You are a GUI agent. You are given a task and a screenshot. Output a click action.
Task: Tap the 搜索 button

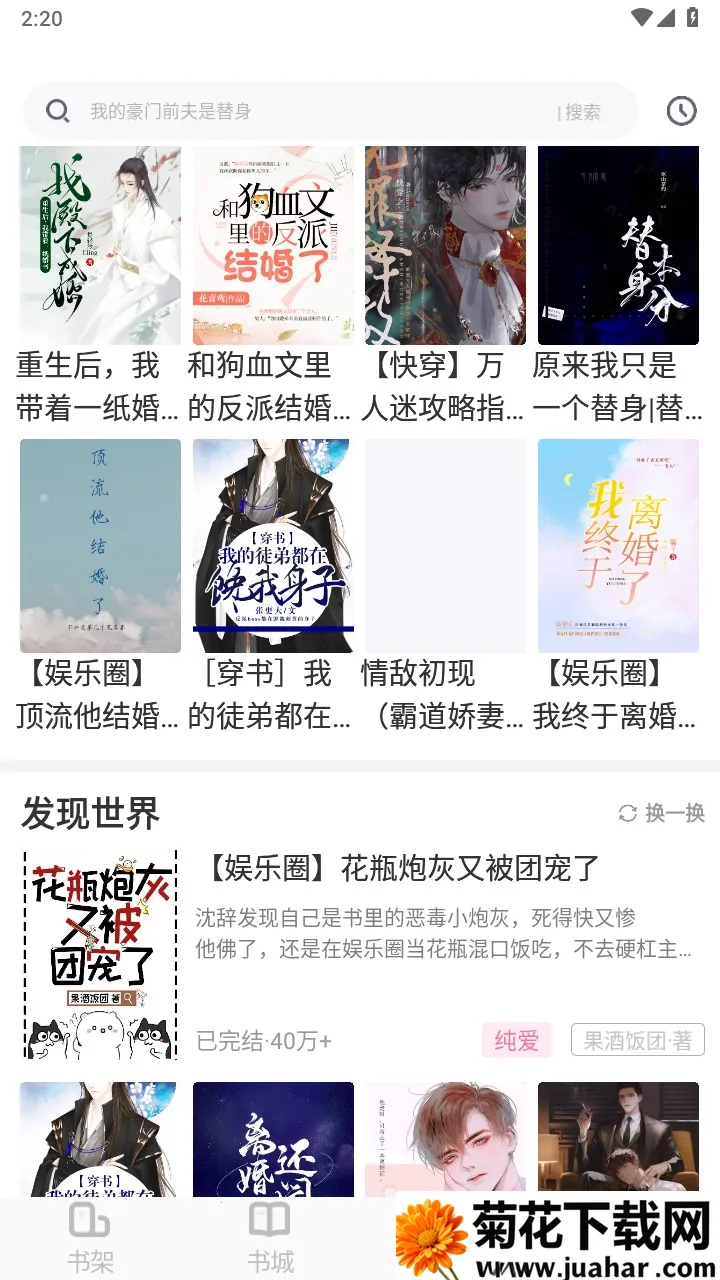[582, 112]
